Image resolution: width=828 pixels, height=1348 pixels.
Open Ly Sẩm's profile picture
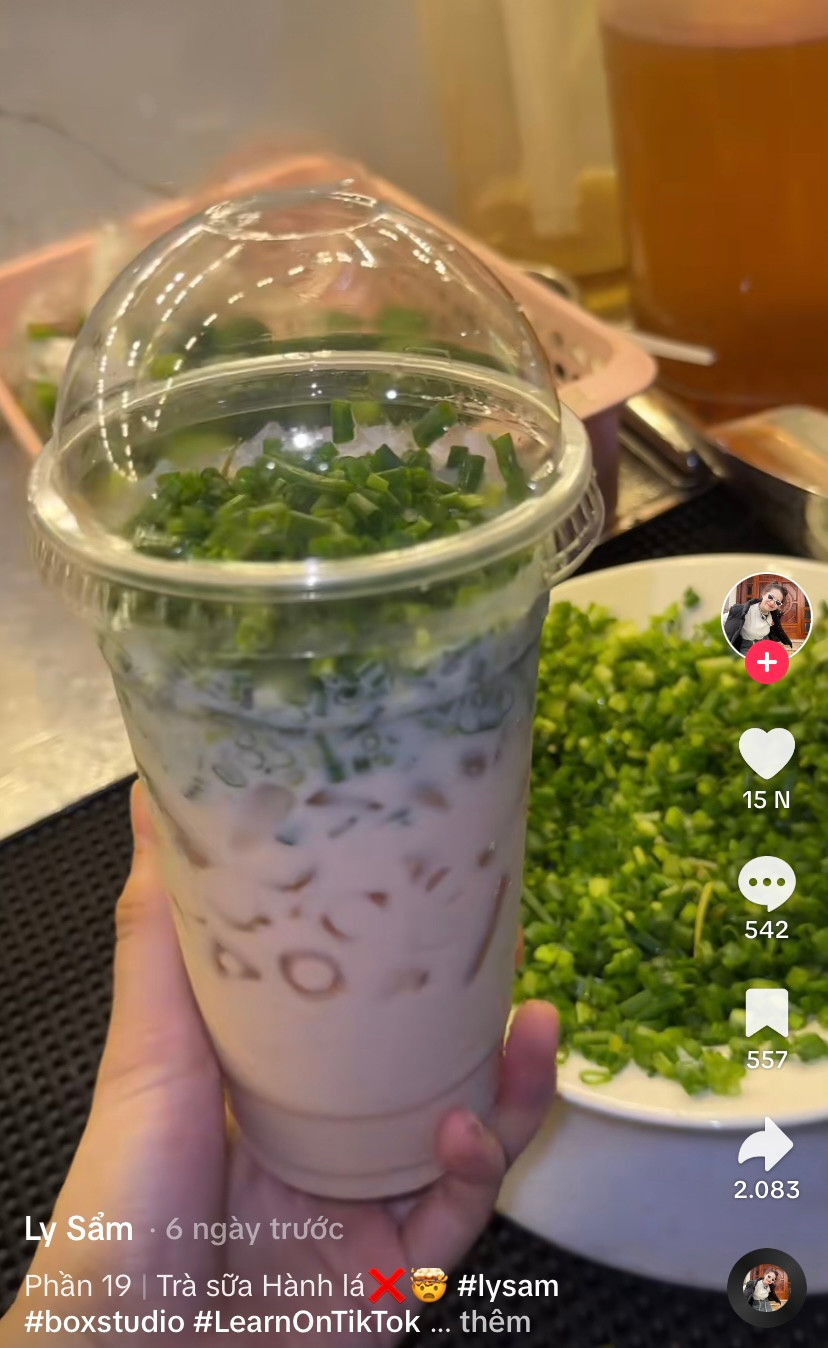point(766,615)
